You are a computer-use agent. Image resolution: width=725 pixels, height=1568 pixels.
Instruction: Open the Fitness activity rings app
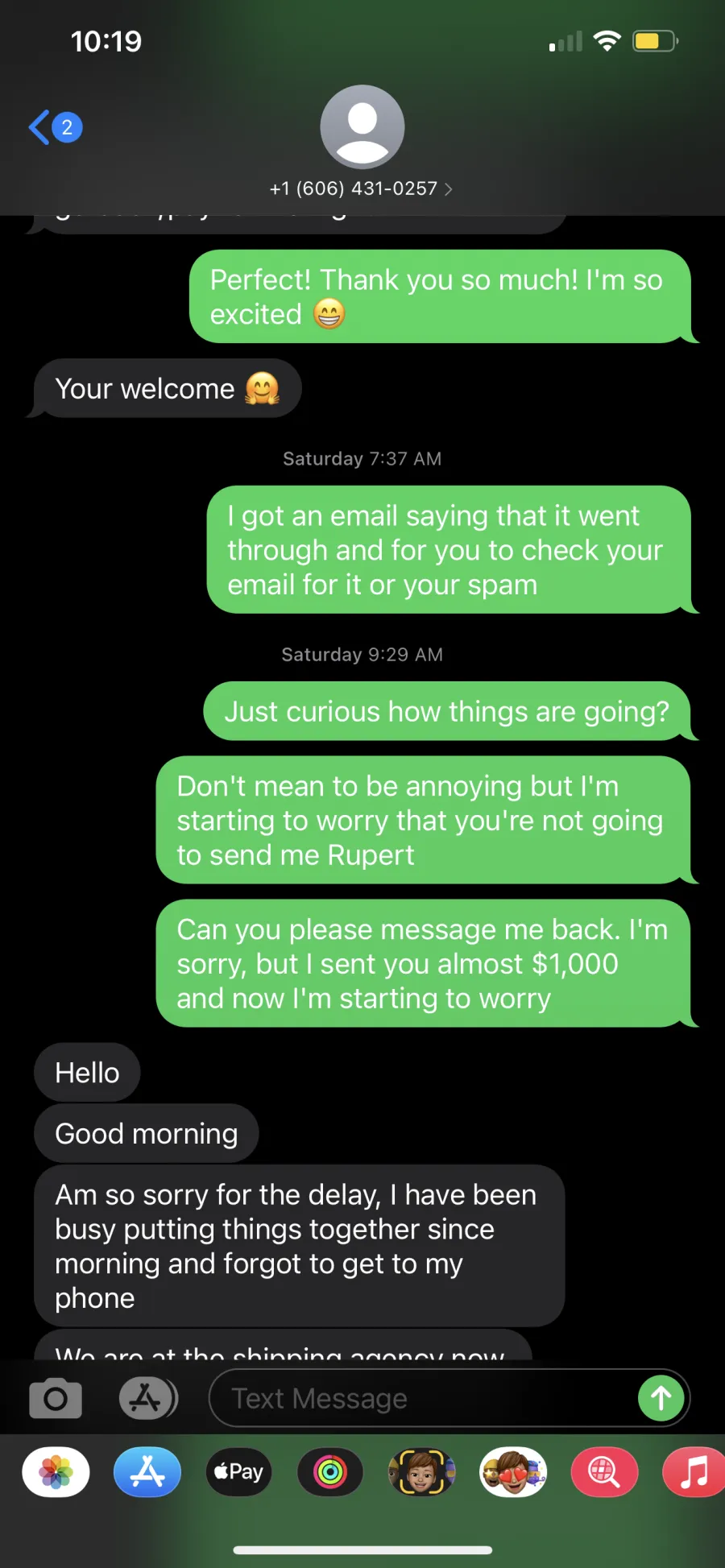330,1472
